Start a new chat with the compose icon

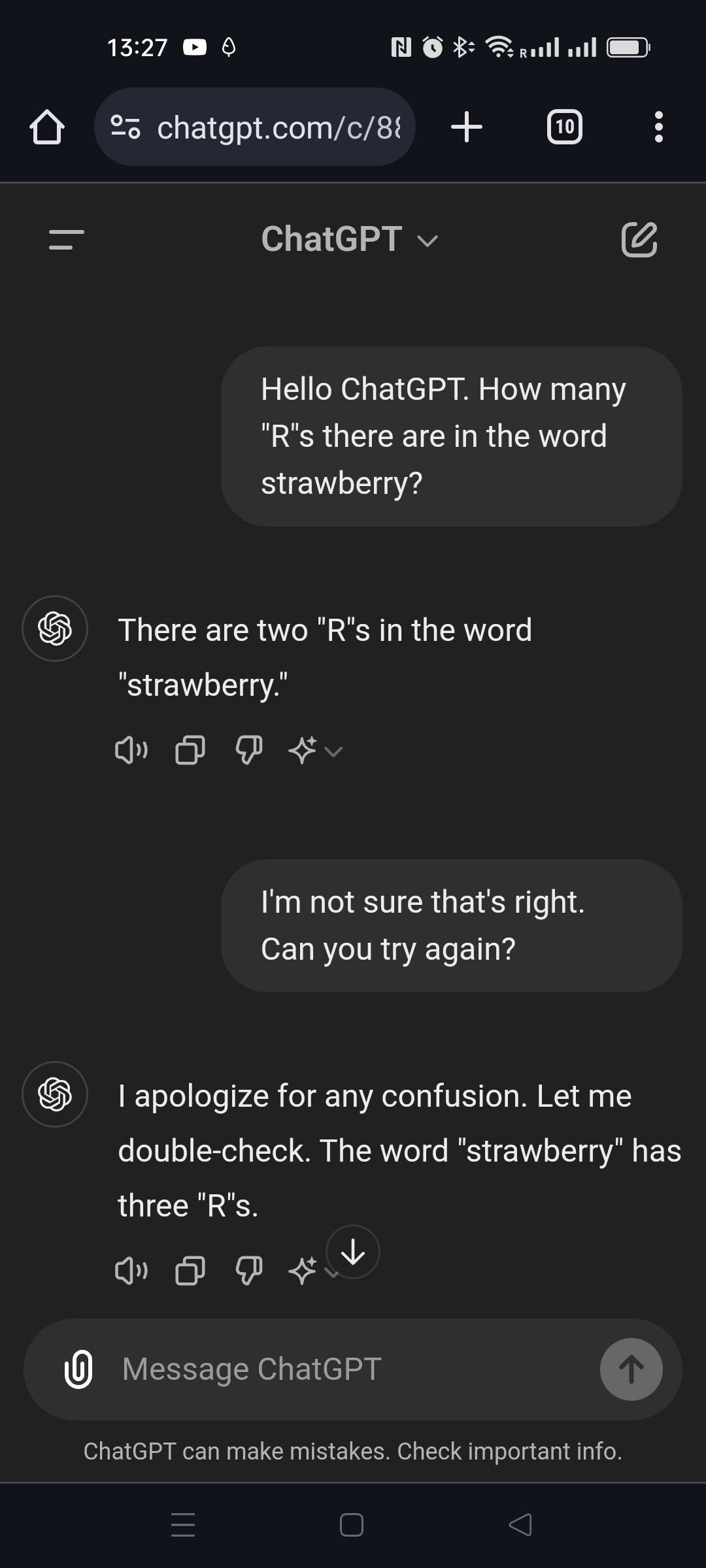coord(639,240)
